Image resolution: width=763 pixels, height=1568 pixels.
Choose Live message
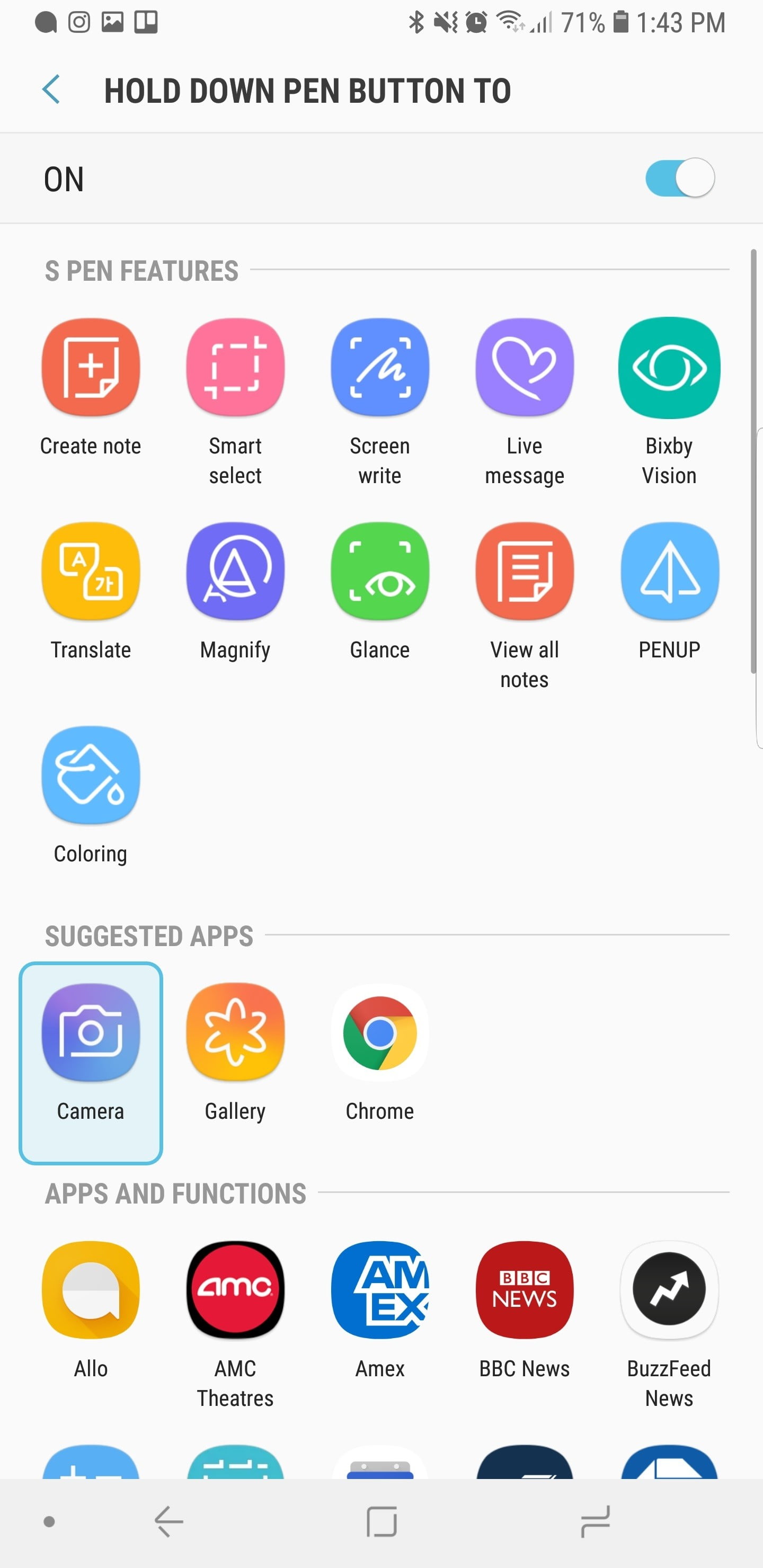coord(524,368)
